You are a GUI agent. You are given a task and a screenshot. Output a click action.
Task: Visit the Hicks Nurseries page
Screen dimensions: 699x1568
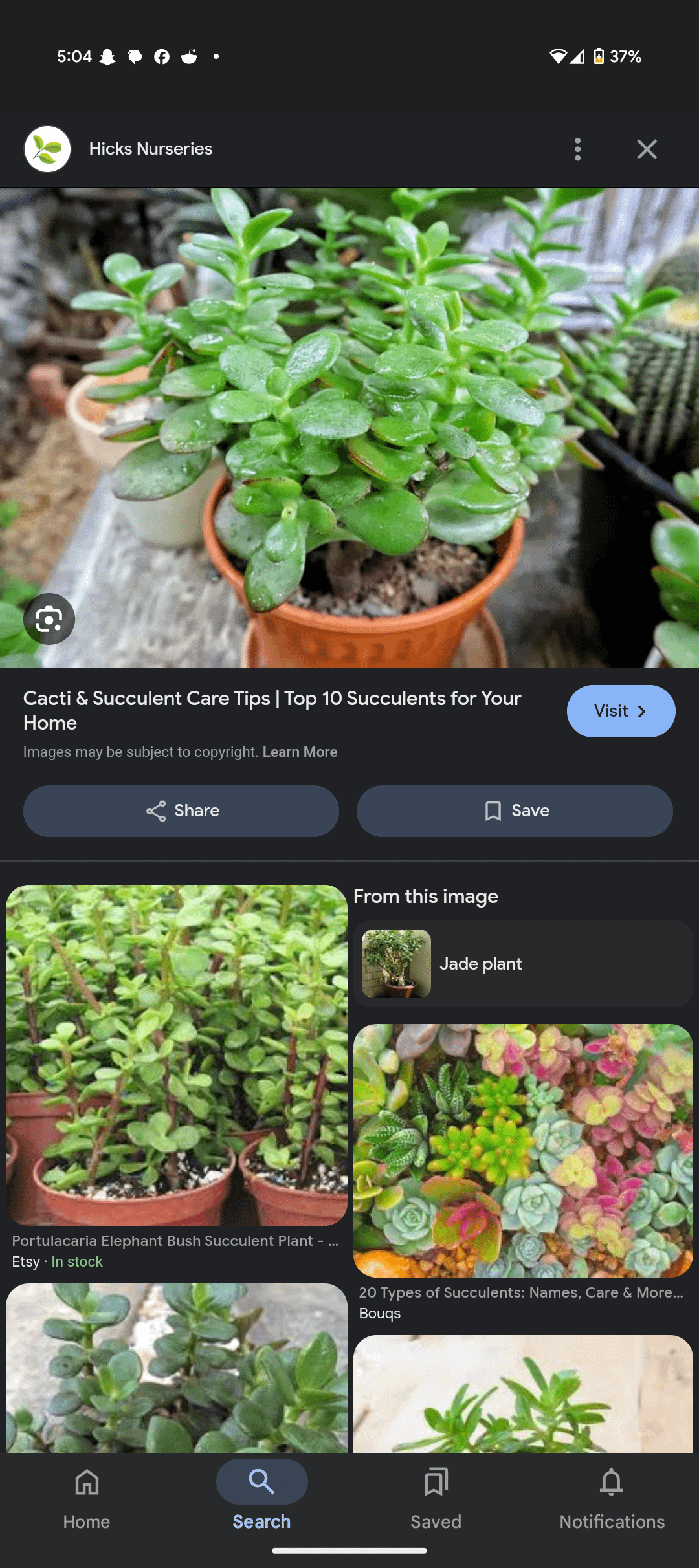(620, 711)
